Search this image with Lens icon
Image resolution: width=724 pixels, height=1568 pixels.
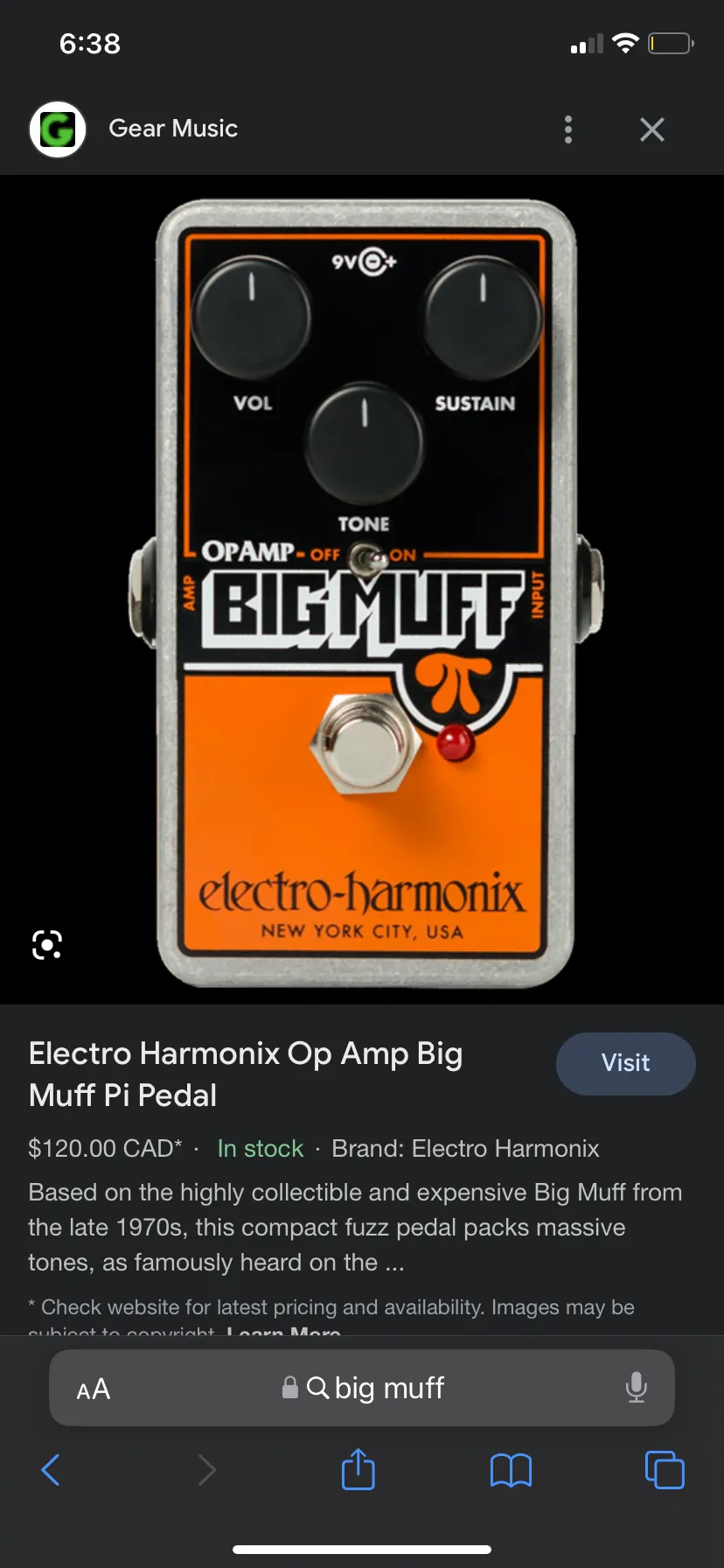pyautogui.click(x=47, y=945)
